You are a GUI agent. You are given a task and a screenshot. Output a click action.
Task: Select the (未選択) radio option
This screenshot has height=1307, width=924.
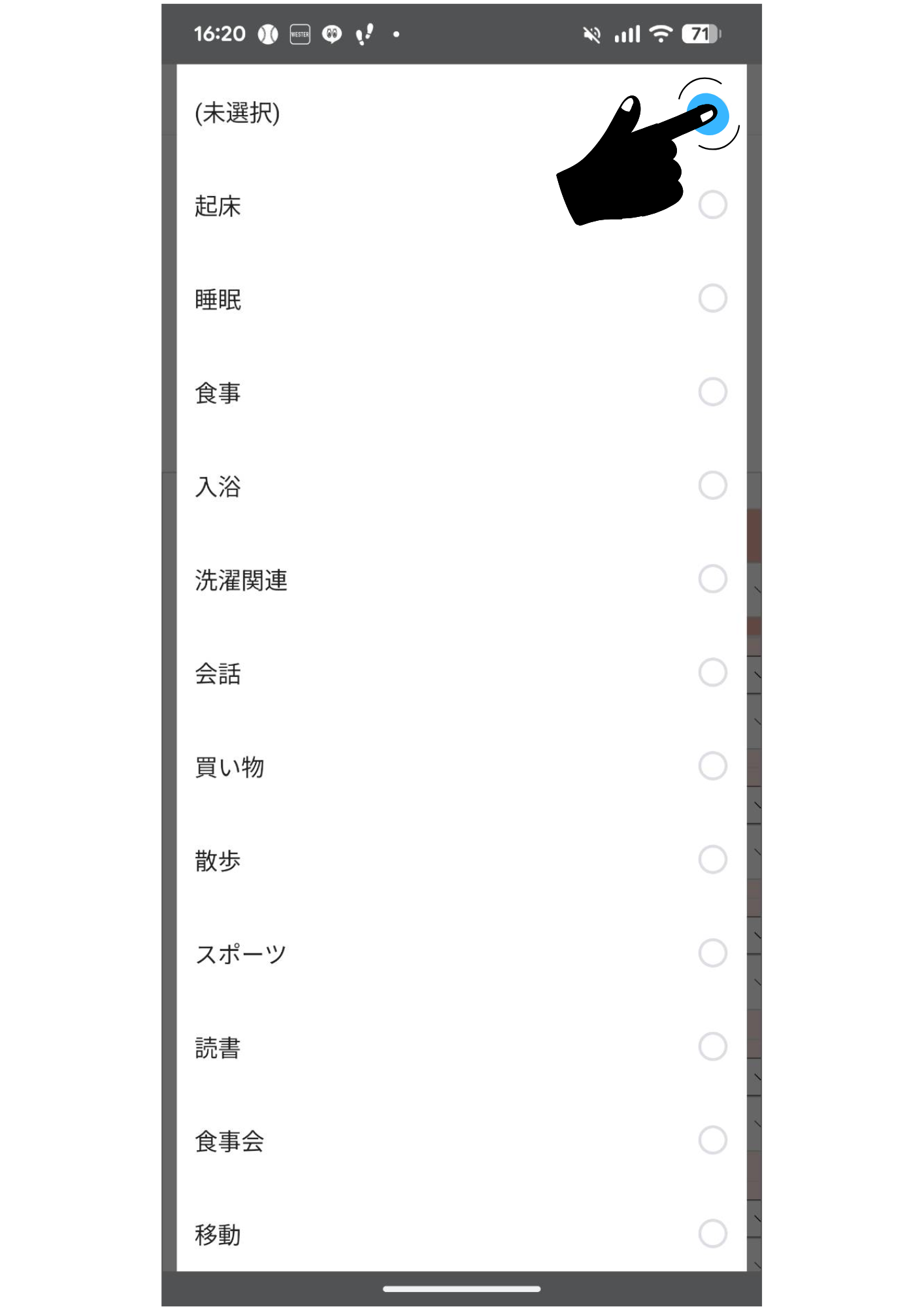[708, 114]
